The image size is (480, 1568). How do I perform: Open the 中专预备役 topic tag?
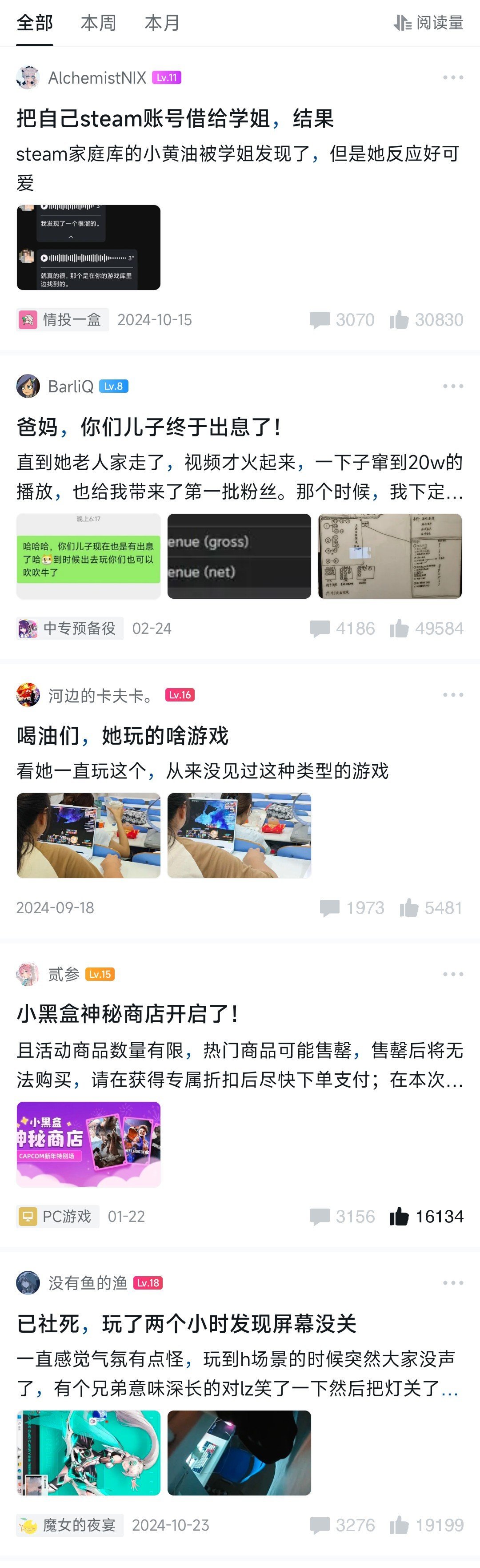pyautogui.click(x=70, y=628)
